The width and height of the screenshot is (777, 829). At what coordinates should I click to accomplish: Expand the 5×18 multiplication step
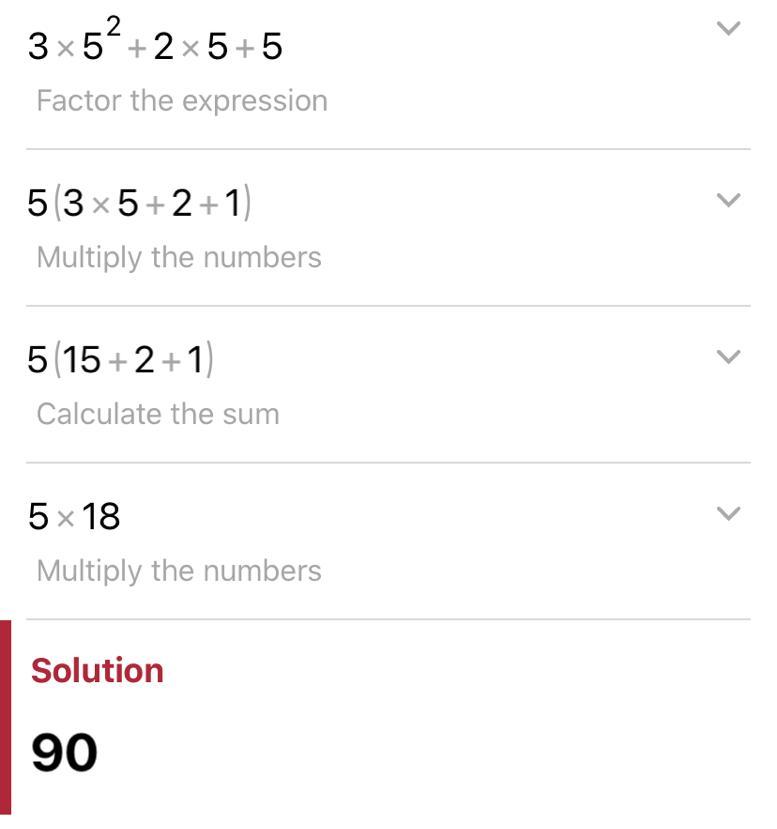730,514
